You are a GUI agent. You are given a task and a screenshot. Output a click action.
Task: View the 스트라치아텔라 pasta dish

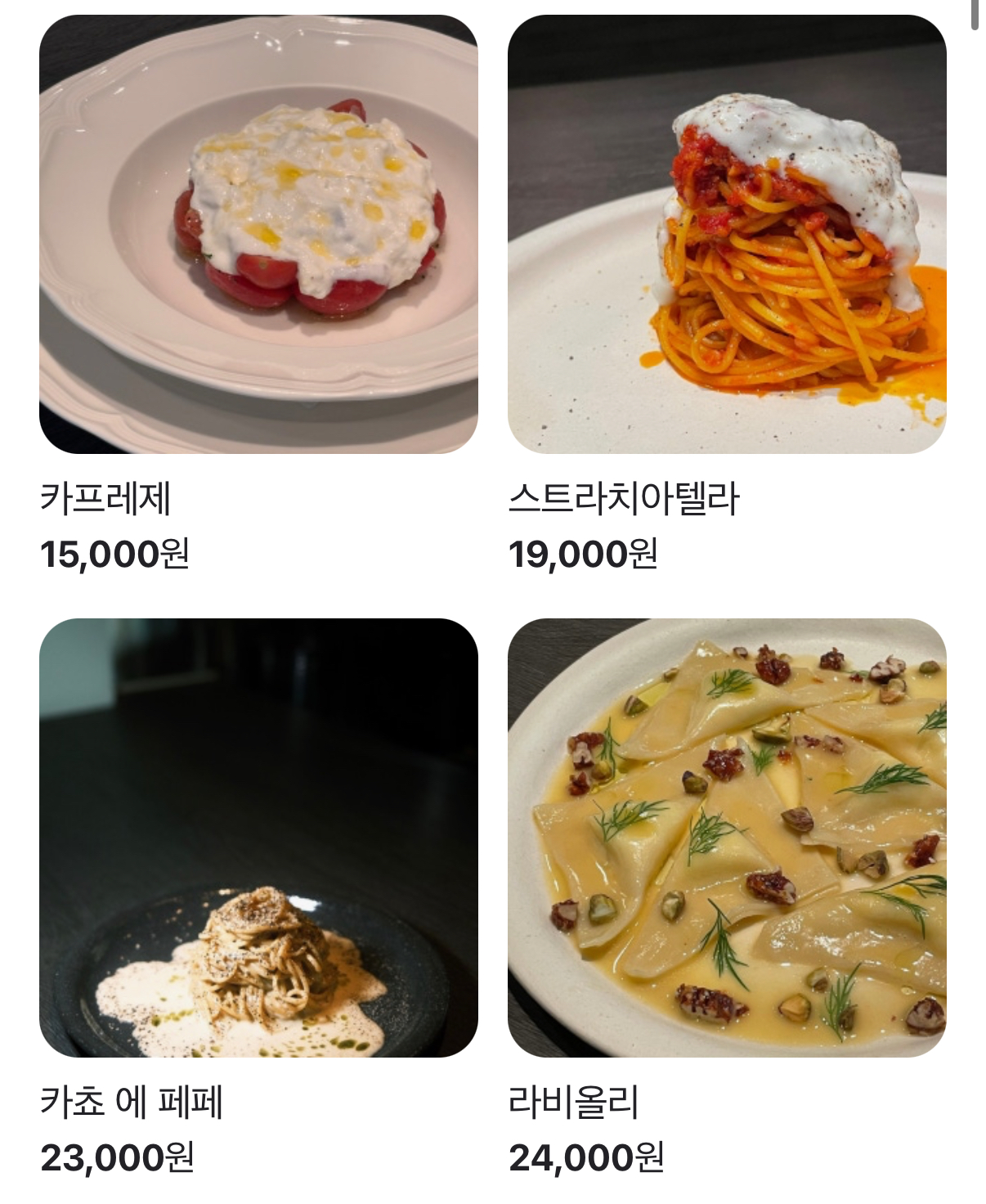point(726,235)
